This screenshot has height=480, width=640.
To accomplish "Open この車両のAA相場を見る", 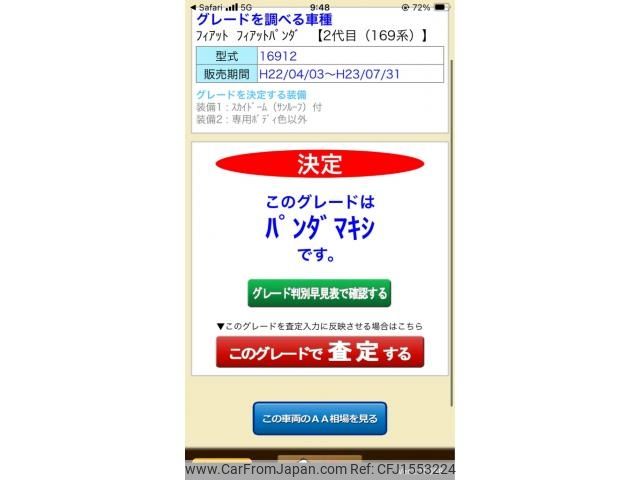I will coord(319,418).
